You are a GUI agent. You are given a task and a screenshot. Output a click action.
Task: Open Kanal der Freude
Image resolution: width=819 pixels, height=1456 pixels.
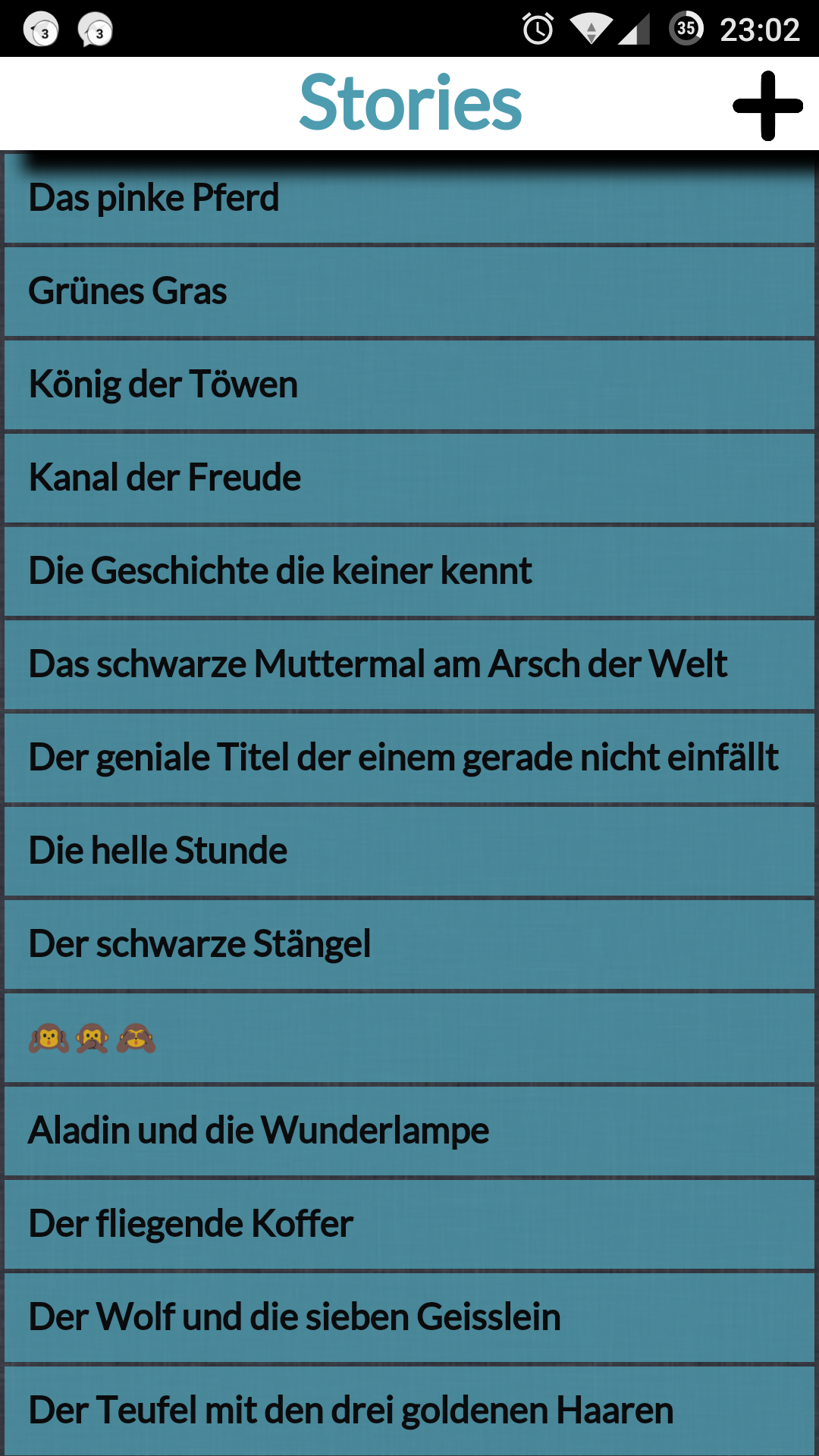click(x=409, y=479)
